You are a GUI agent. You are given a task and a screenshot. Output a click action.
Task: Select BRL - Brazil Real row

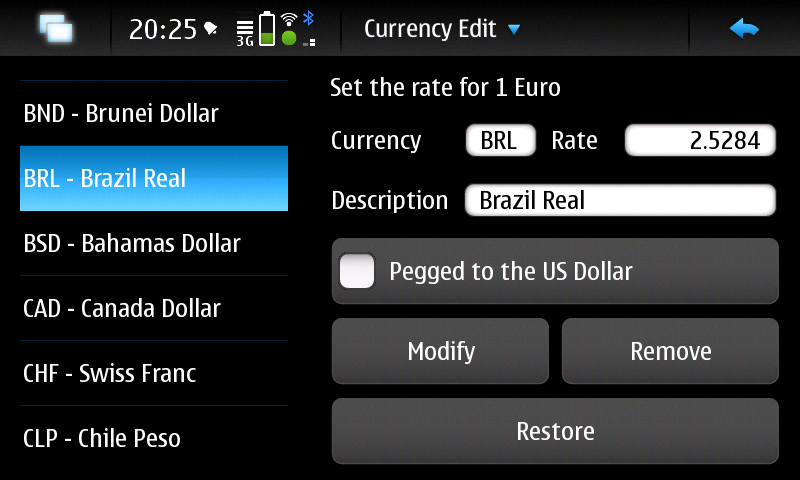(x=154, y=179)
